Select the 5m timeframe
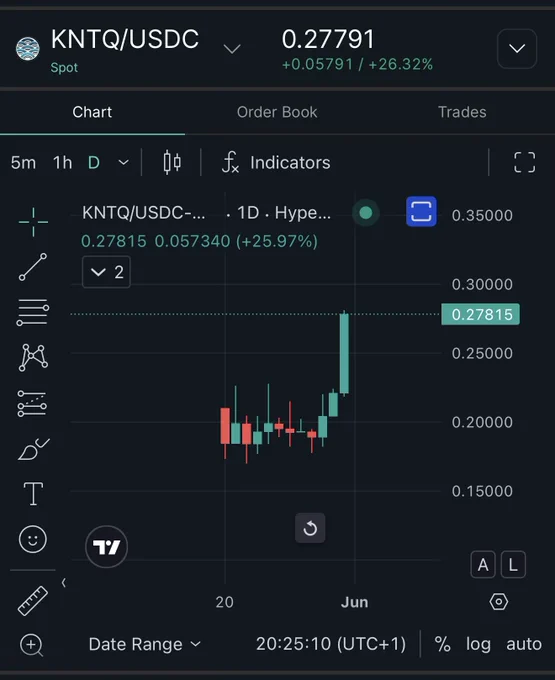This screenshot has height=680, width=555. coord(23,163)
